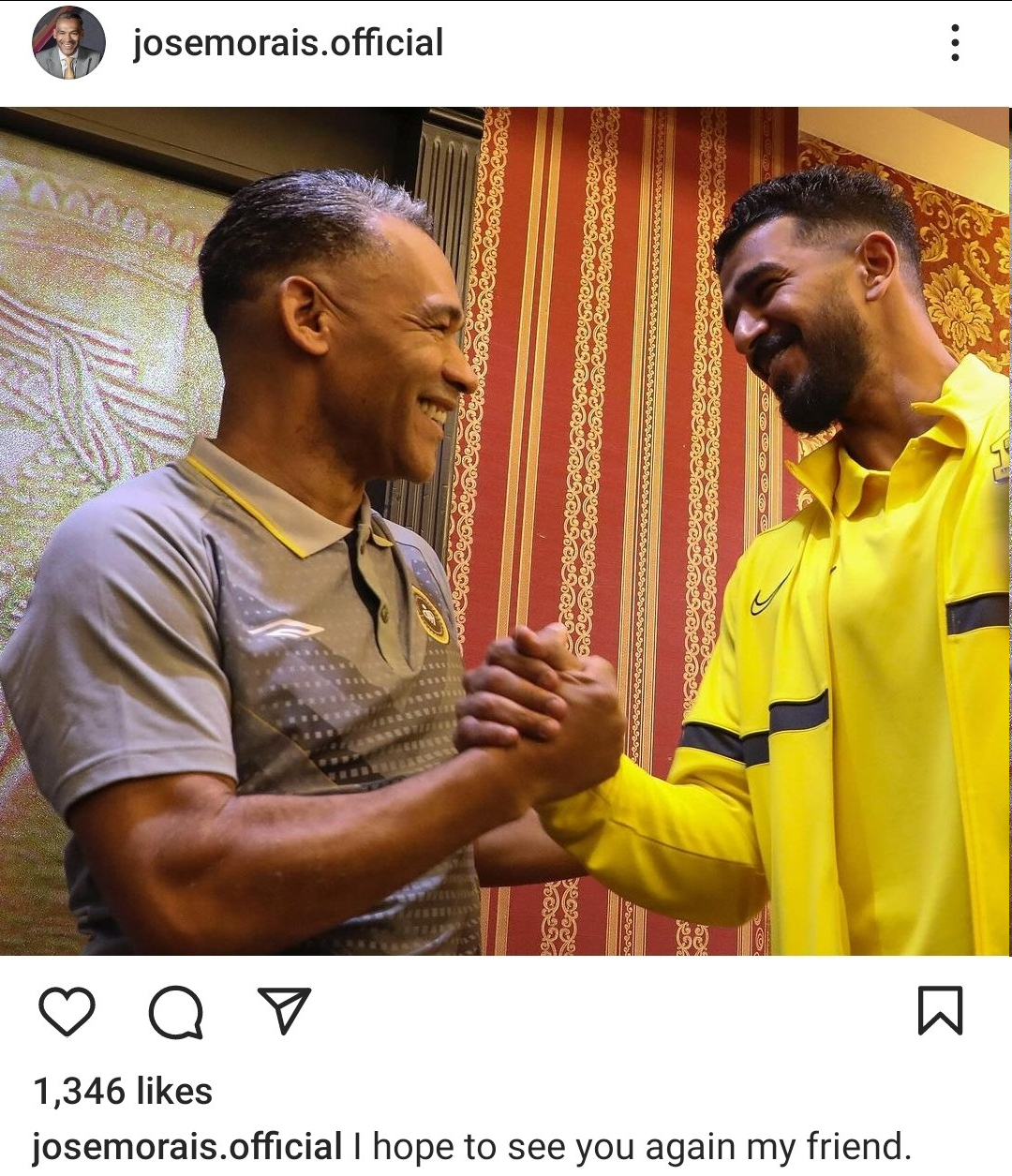Open comments with the speech bubble icon
The height and width of the screenshot is (1176, 1012).
coord(175,1012)
